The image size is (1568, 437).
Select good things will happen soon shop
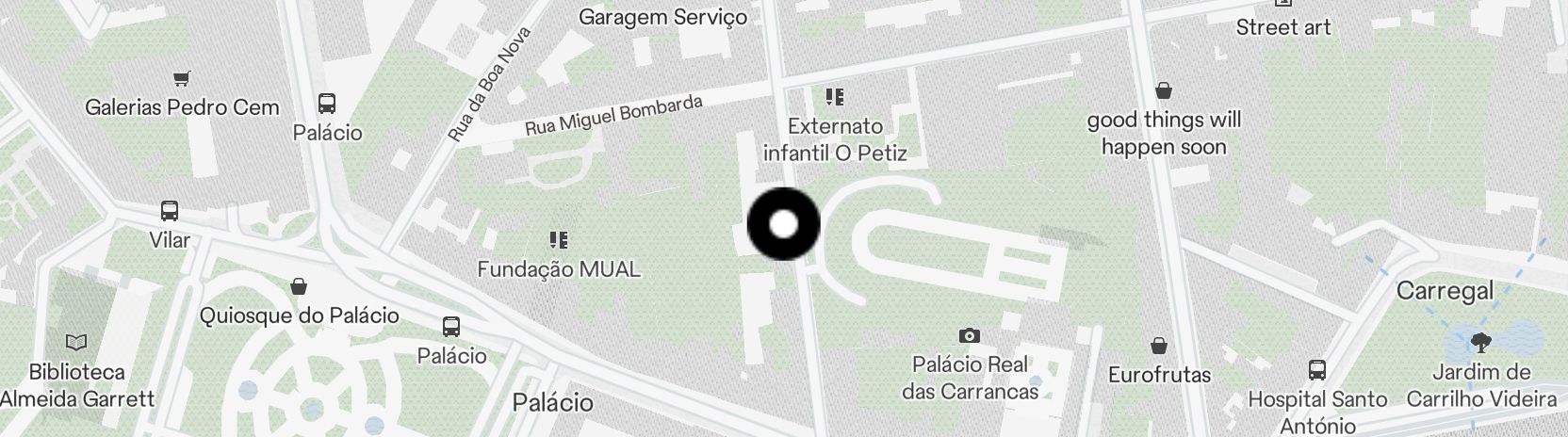[x=1164, y=91]
